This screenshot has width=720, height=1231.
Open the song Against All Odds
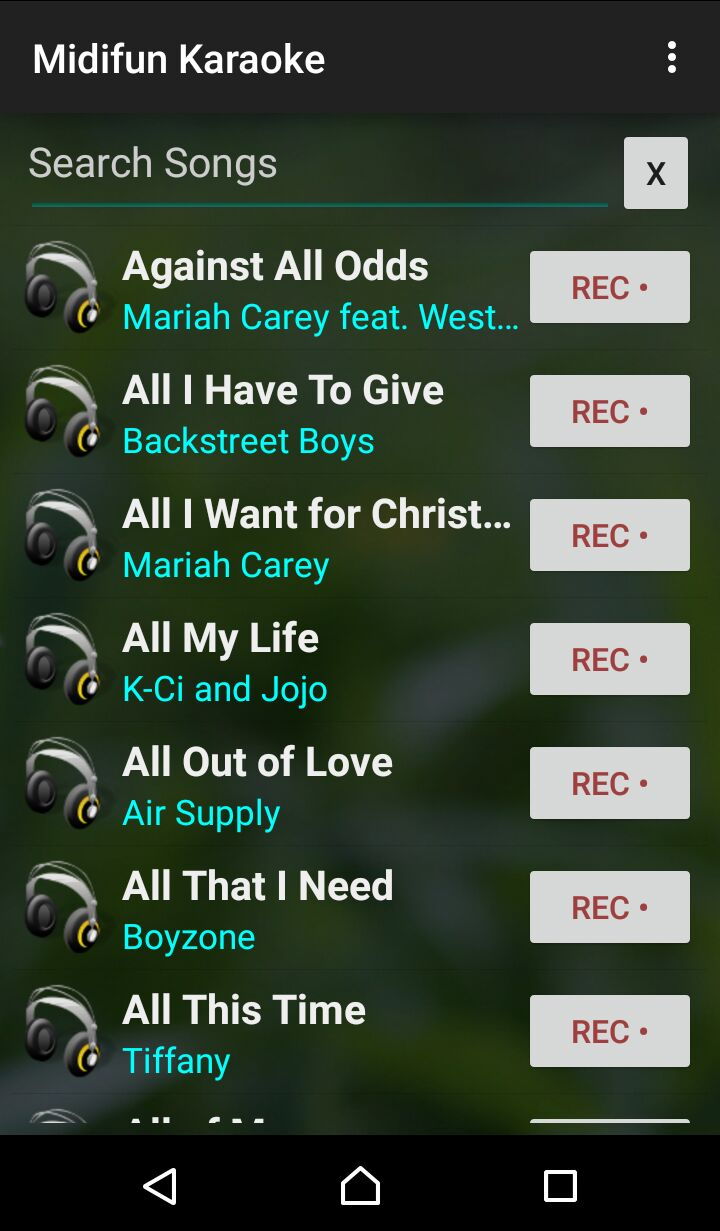click(275, 287)
